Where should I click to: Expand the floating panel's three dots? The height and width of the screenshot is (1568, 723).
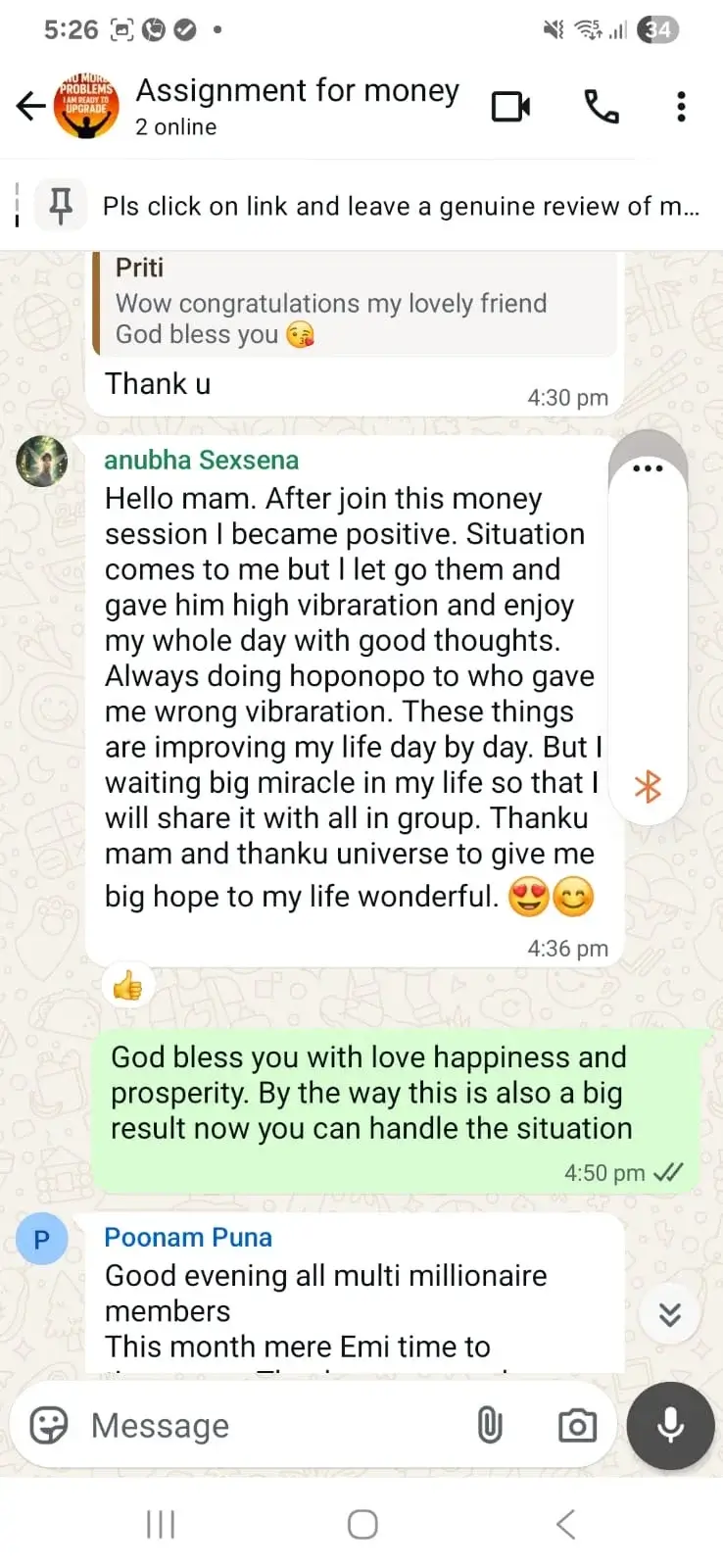pyautogui.click(x=648, y=468)
